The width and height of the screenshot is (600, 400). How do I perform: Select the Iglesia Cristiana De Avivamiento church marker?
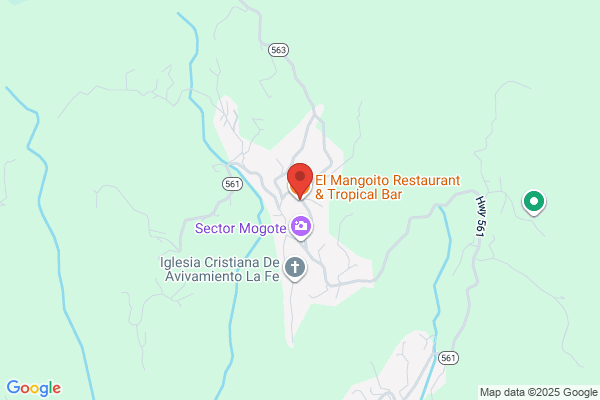click(x=295, y=269)
